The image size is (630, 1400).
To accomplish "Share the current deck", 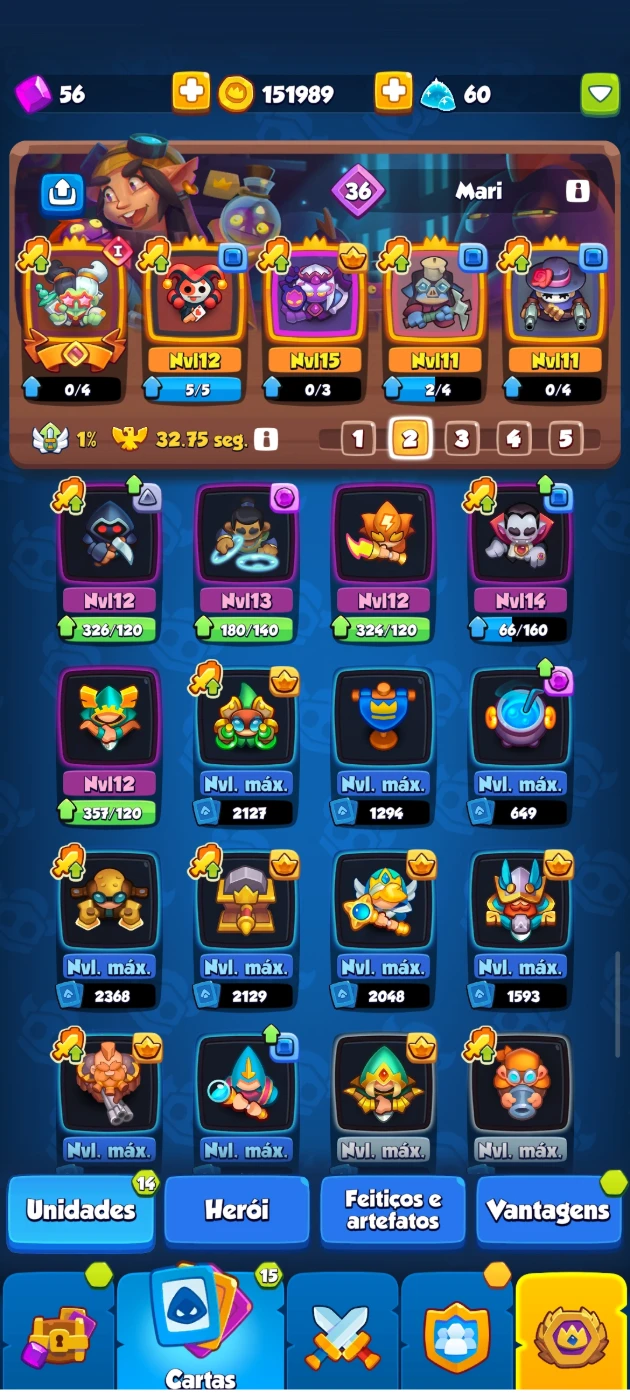I will [x=62, y=191].
